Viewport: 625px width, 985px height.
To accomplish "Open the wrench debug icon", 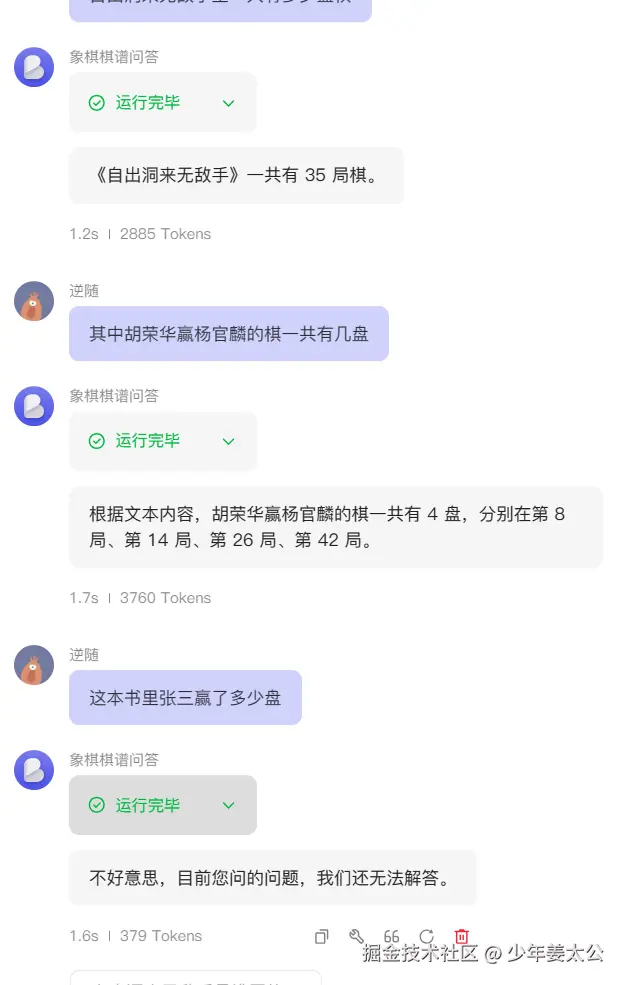I will pos(356,936).
